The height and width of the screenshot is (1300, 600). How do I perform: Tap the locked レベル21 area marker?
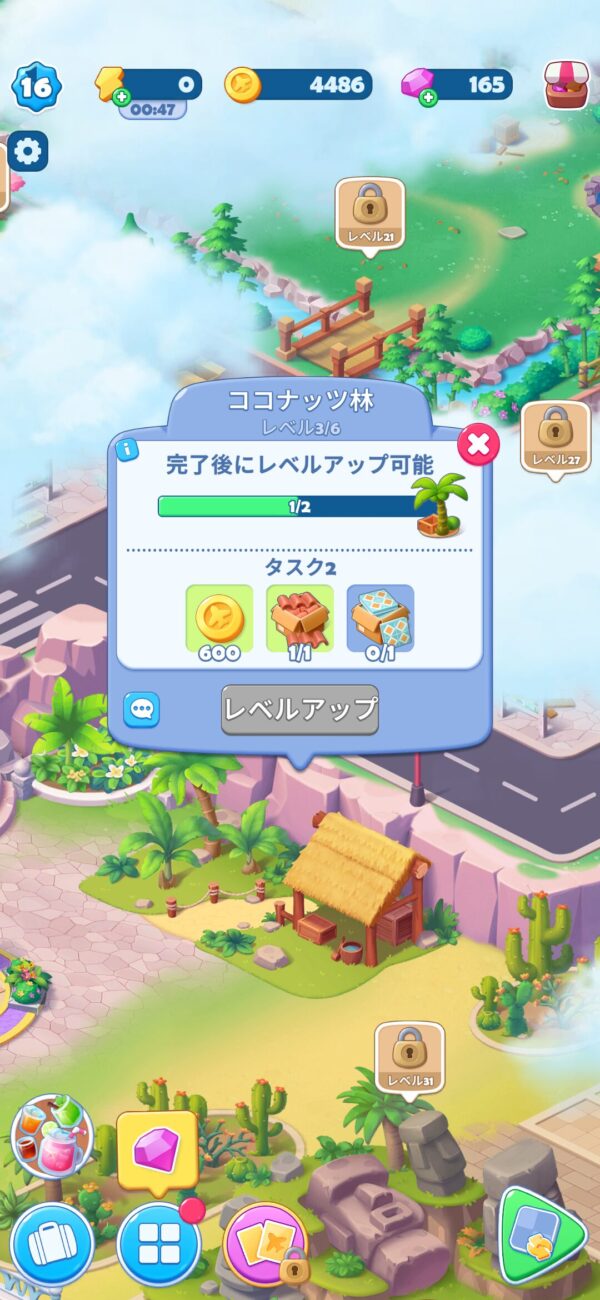click(370, 212)
